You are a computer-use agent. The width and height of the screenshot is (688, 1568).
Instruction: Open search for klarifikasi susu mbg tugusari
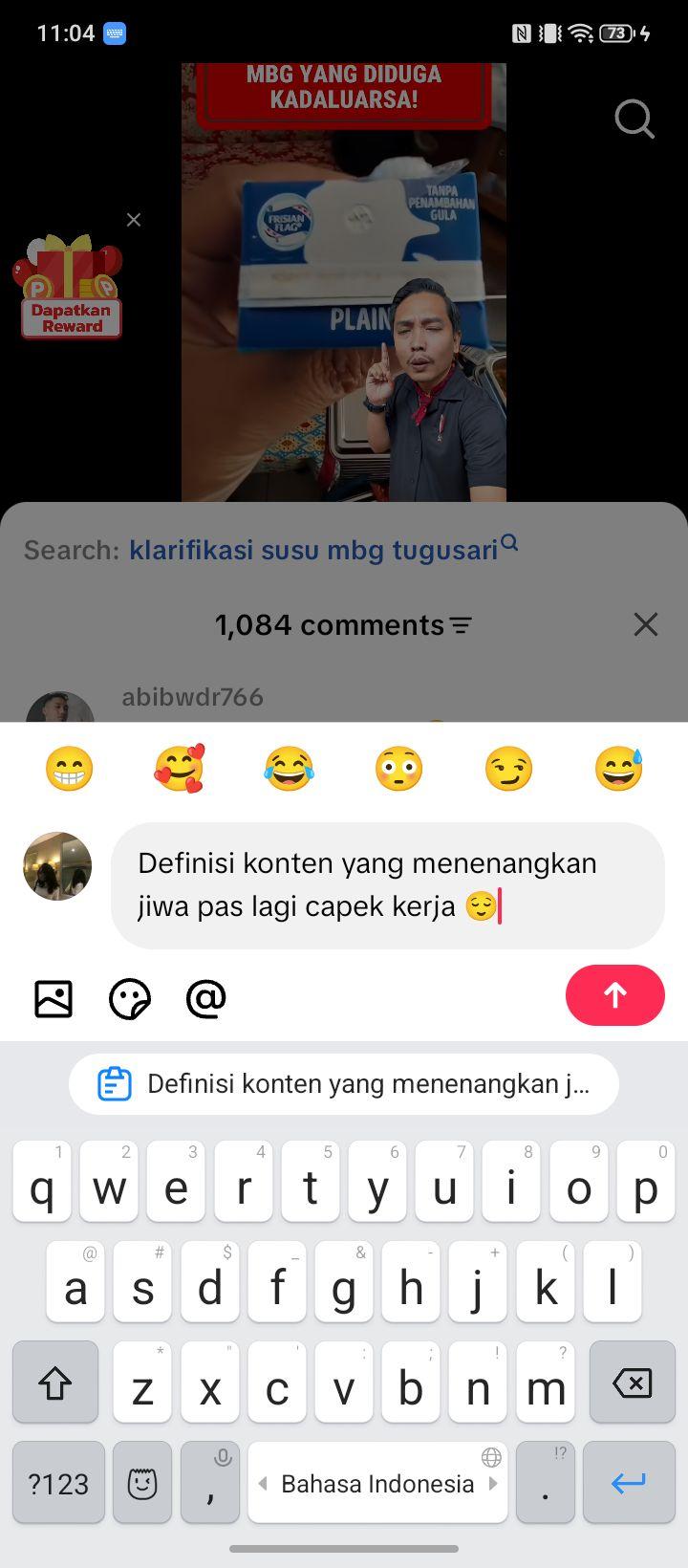click(x=323, y=550)
